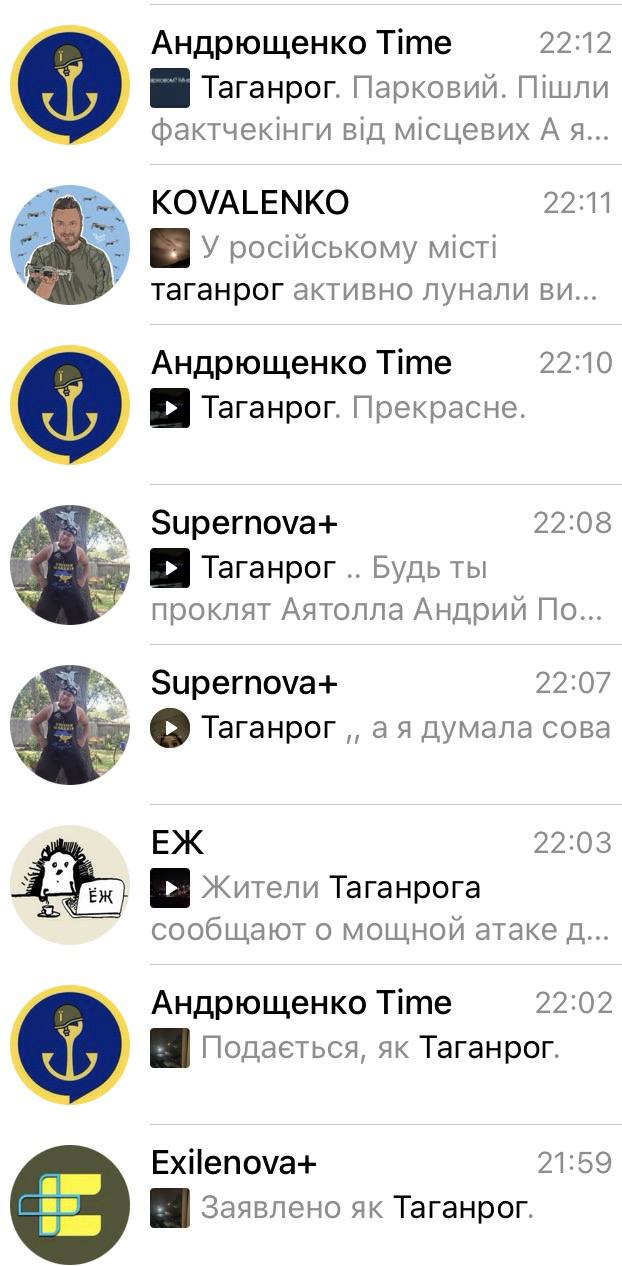The image size is (622, 1266).
Task: Open Exilenova+ message from 21:59
Action: click(x=380, y=1206)
